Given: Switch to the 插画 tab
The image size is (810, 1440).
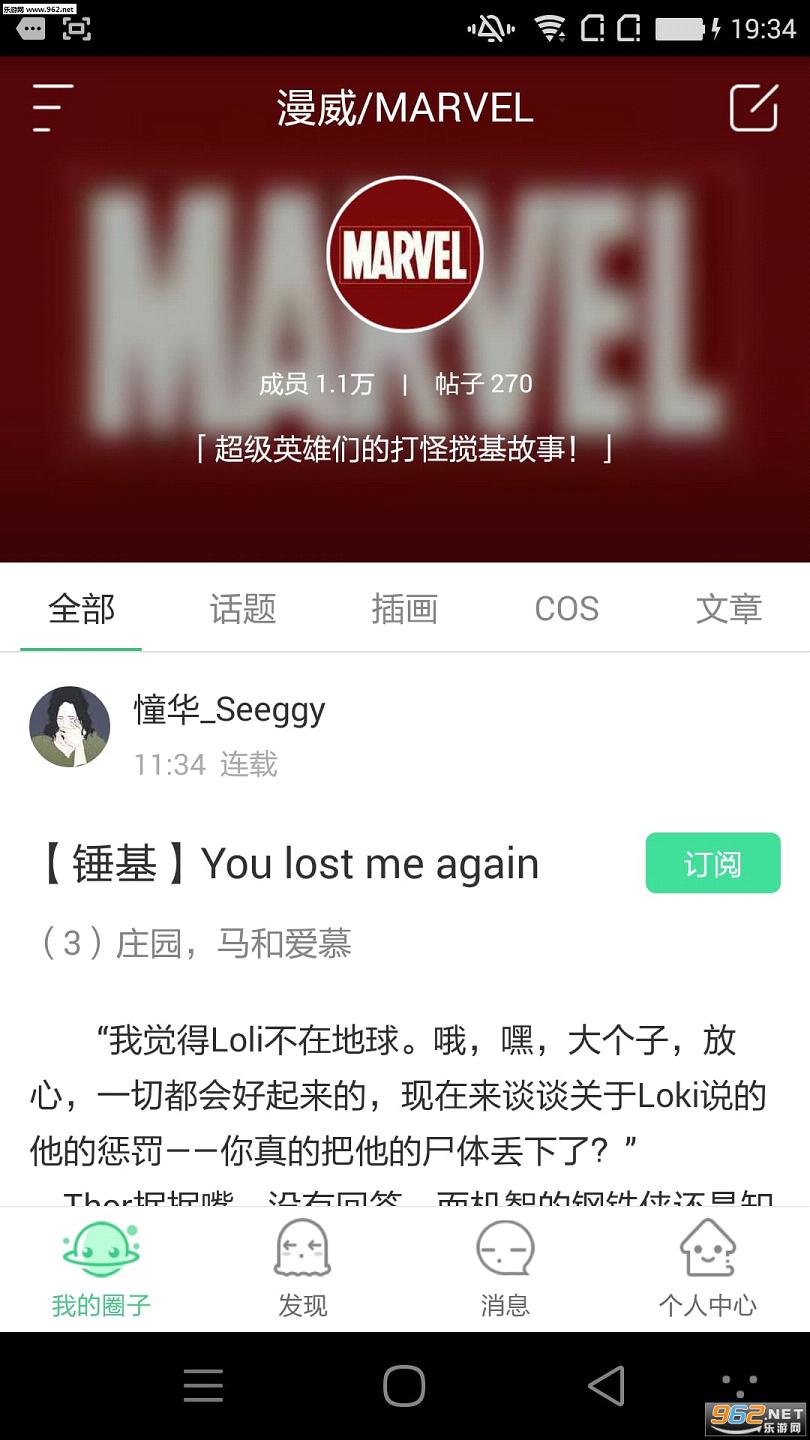Looking at the screenshot, I should coord(405,608).
